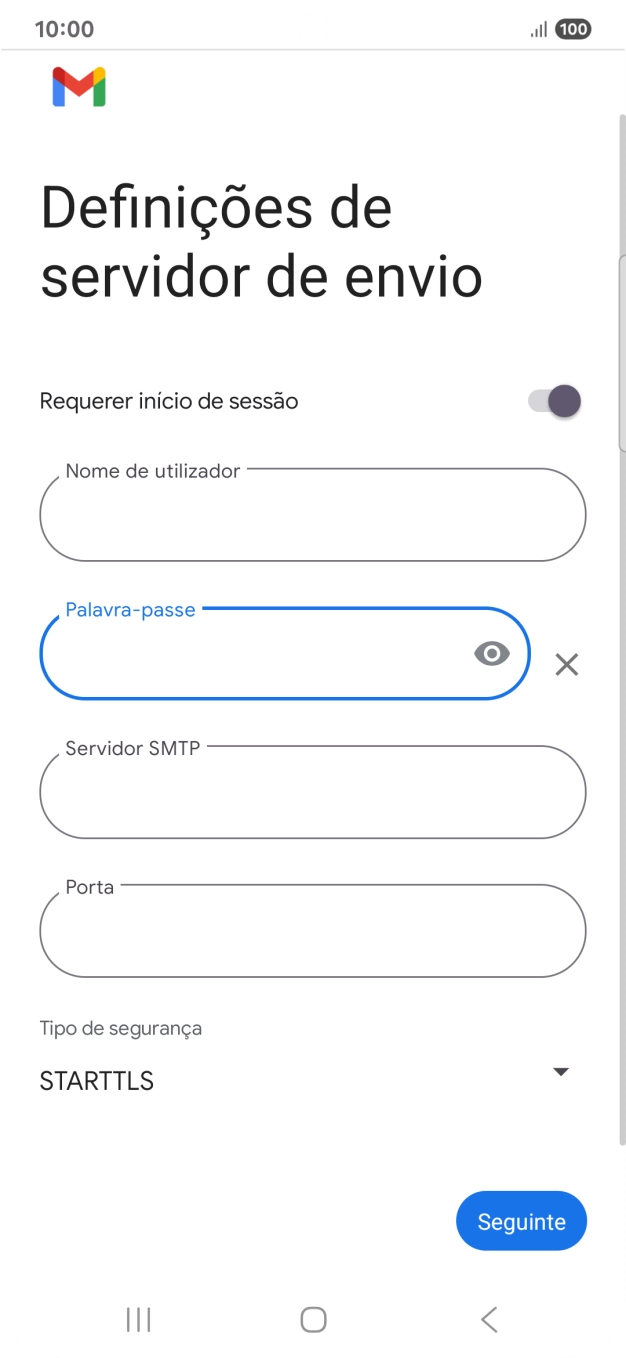Screen dimensions: 626x1358
Task: Tap the Porta input field
Action: (x=312, y=931)
